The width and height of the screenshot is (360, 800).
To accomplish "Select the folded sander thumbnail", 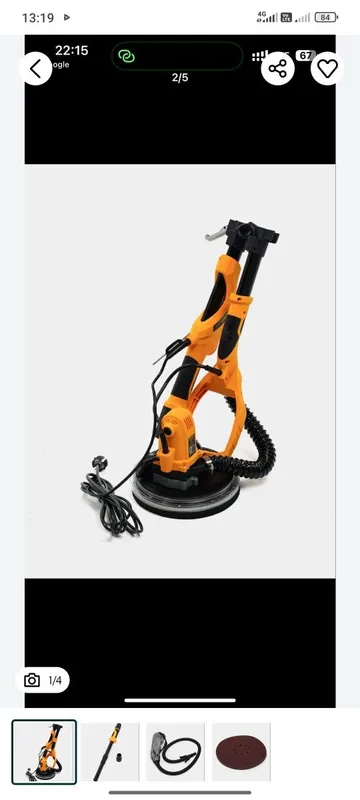I will tap(44, 752).
